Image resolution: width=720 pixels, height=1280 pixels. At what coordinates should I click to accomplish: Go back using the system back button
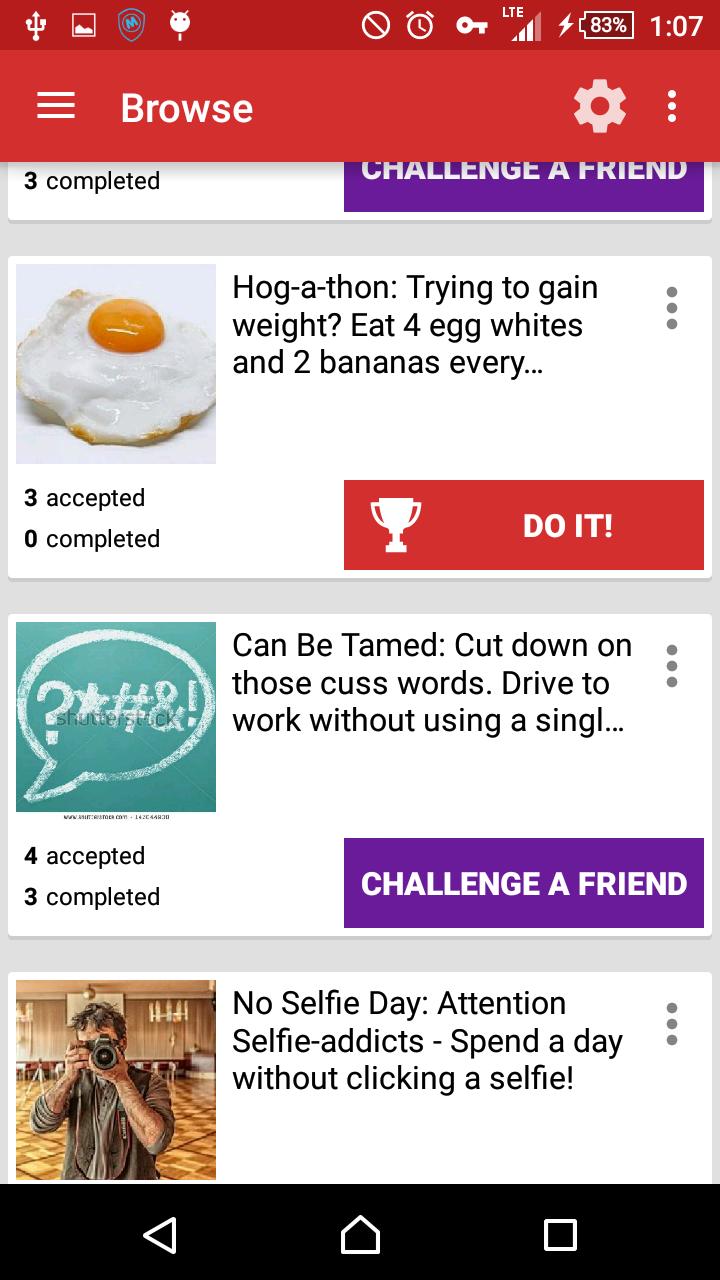pos(160,1234)
